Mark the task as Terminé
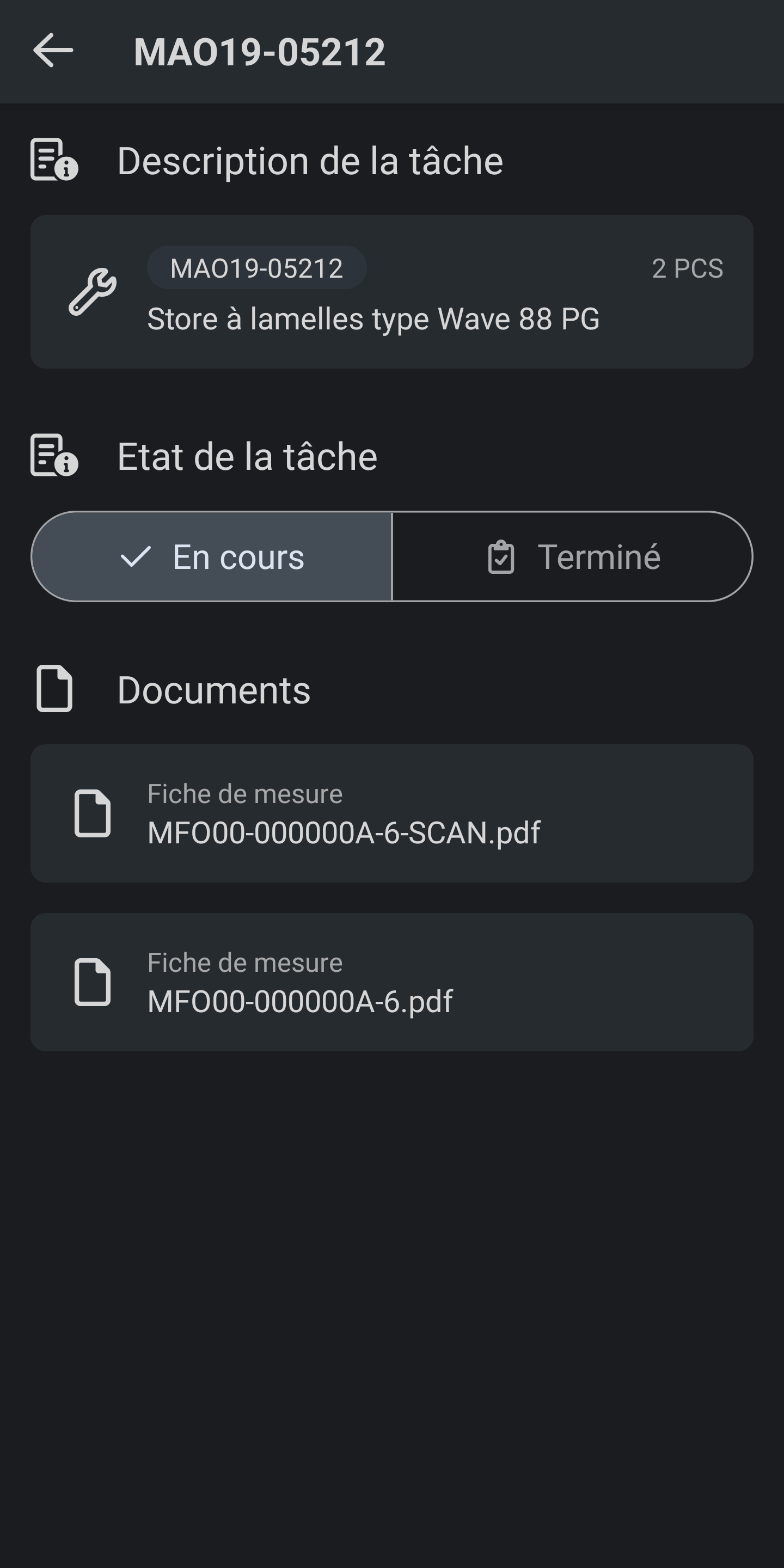Image resolution: width=784 pixels, height=1568 pixels. [x=572, y=556]
